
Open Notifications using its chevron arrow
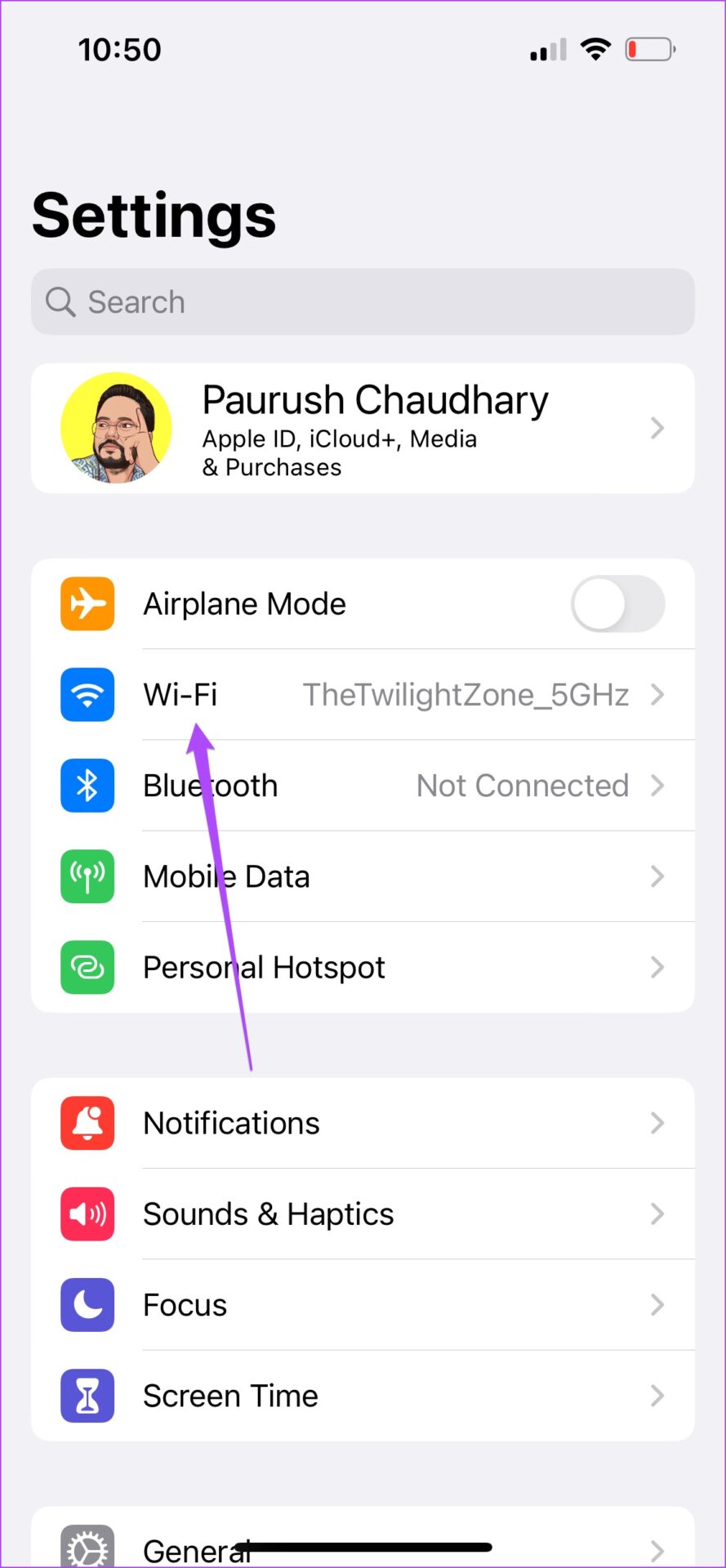[657, 1123]
